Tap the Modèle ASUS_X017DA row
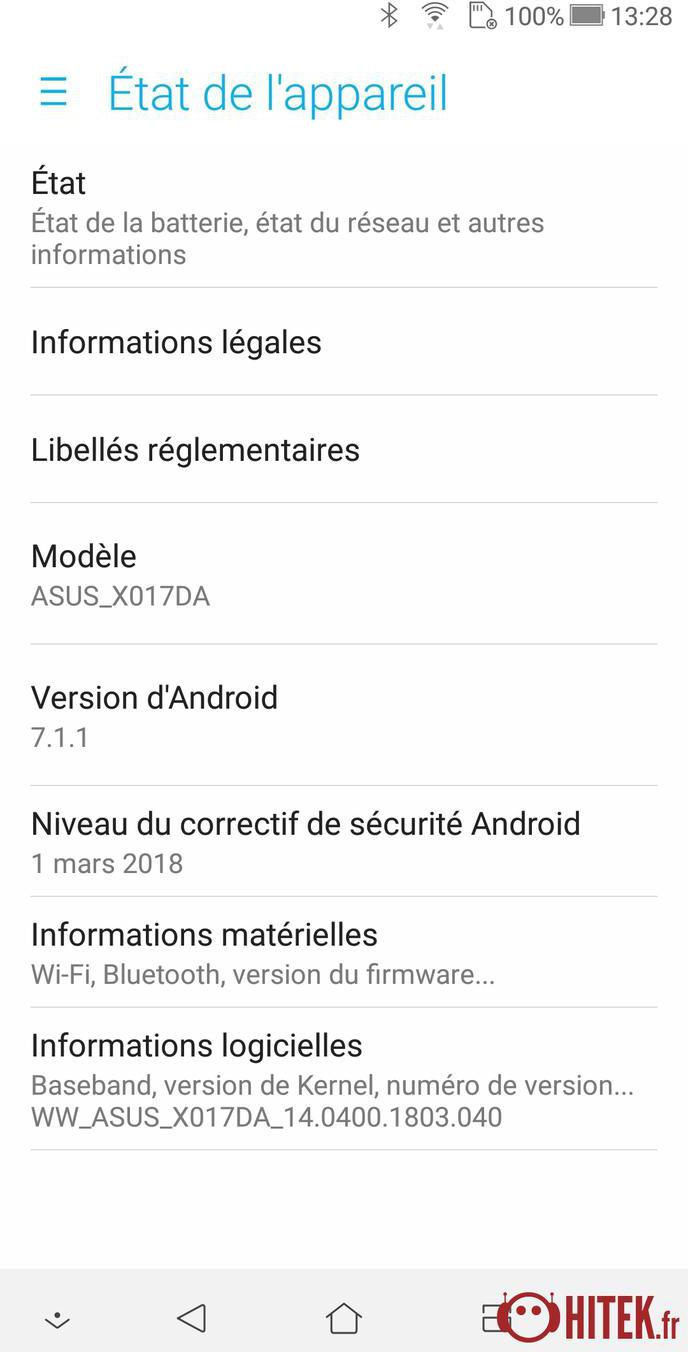Image resolution: width=688 pixels, height=1352 pixels. click(344, 574)
